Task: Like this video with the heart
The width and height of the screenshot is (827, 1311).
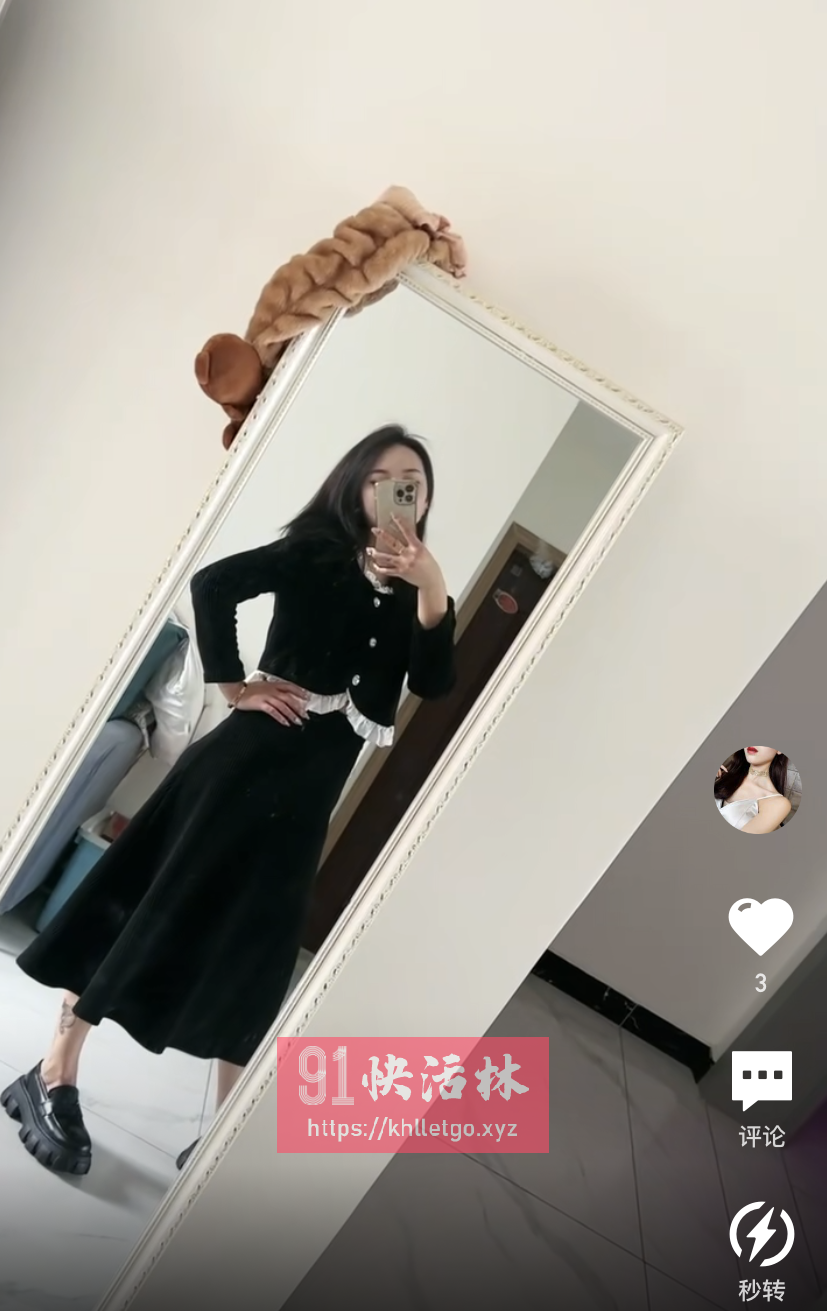Action: [x=760, y=925]
